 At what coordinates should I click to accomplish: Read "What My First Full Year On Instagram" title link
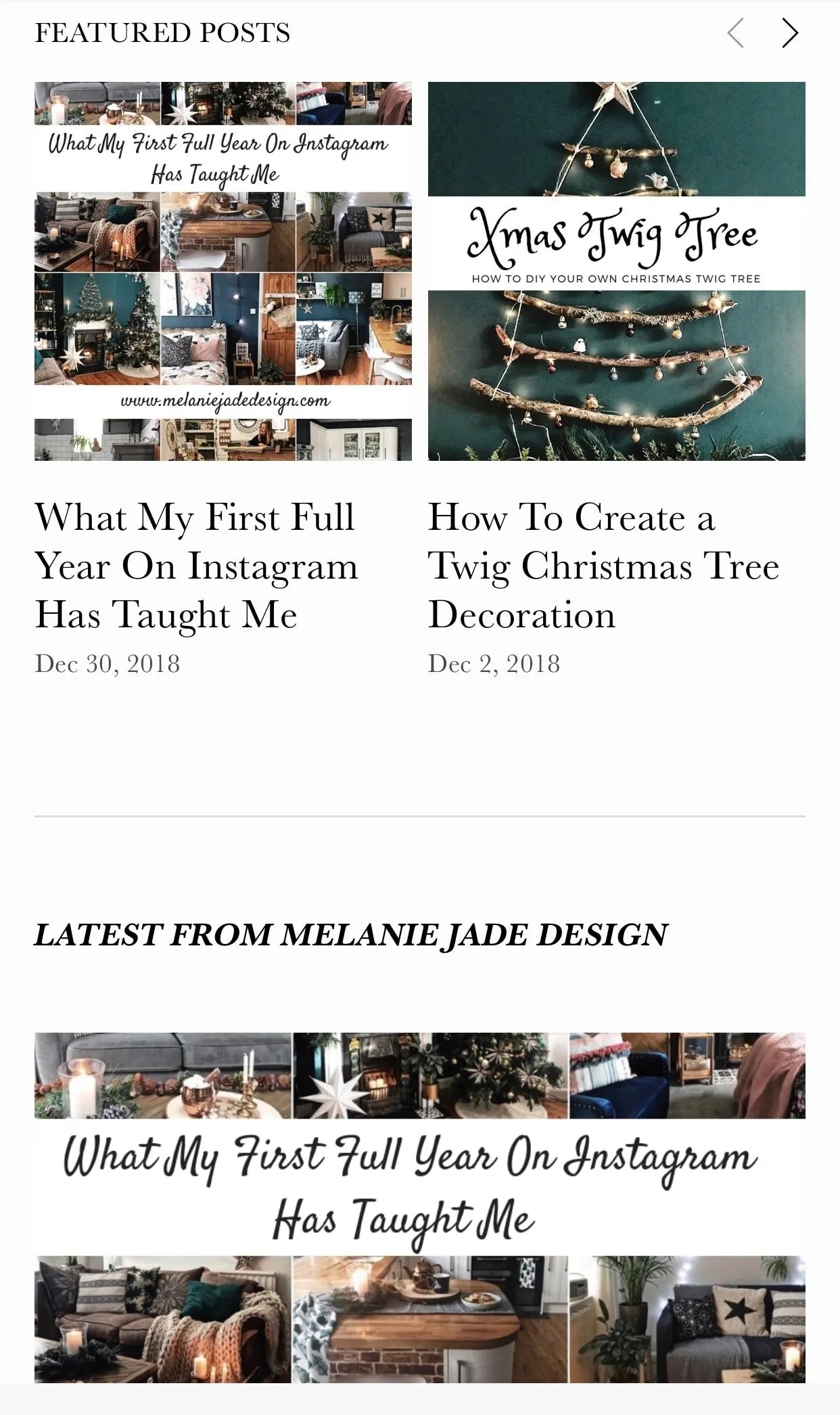pyautogui.click(x=196, y=566)
